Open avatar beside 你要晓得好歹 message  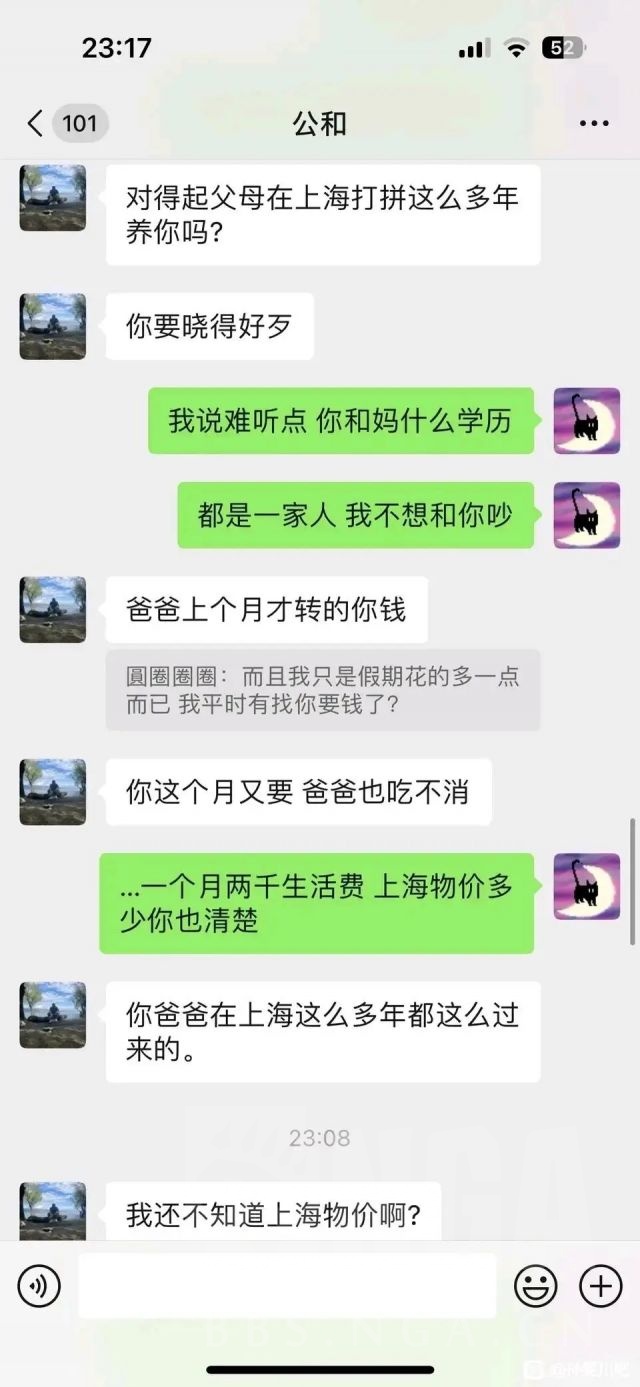coord(53,327)
